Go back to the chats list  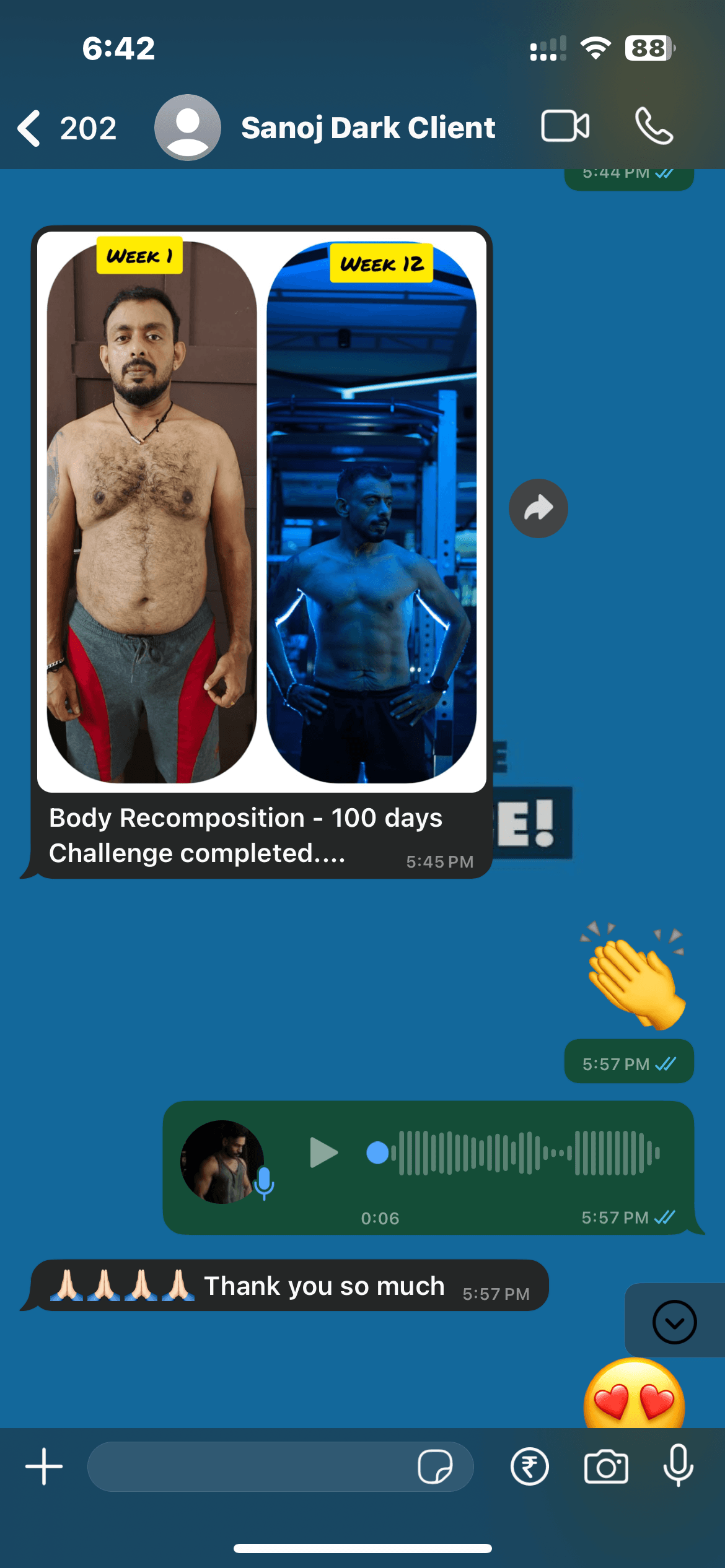click(30, 128)
